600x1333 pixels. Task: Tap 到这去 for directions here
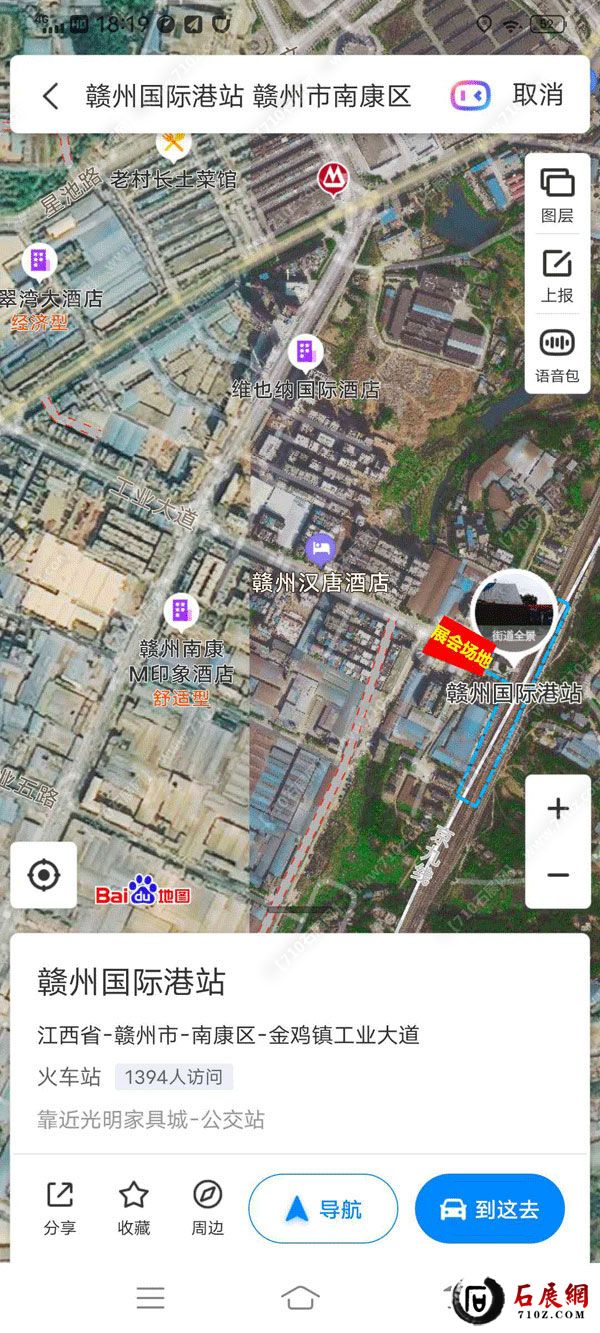point(490,1209)
